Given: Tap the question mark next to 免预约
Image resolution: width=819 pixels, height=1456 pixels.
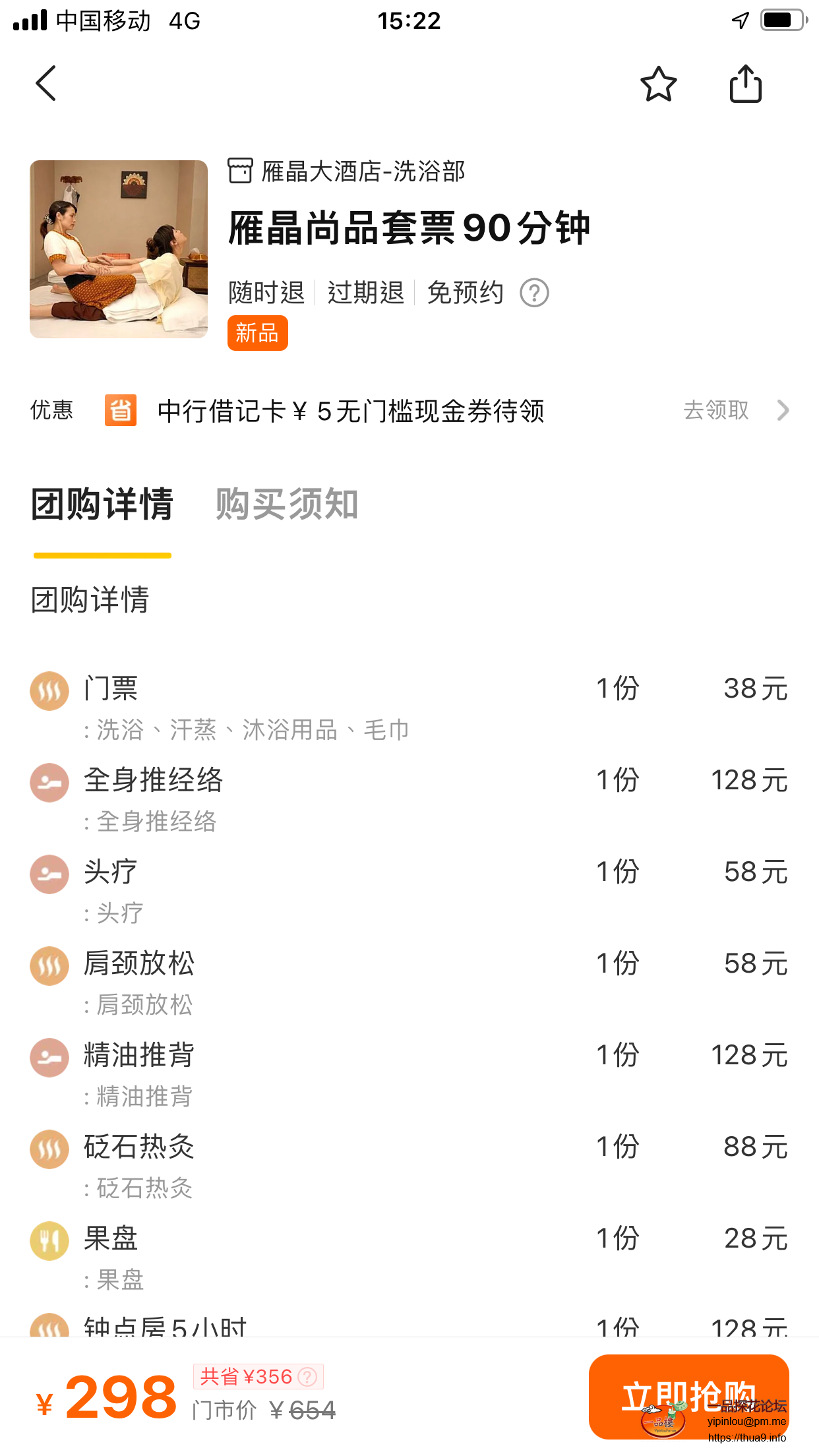Looking at the screenshot, I should coord(534,292).
